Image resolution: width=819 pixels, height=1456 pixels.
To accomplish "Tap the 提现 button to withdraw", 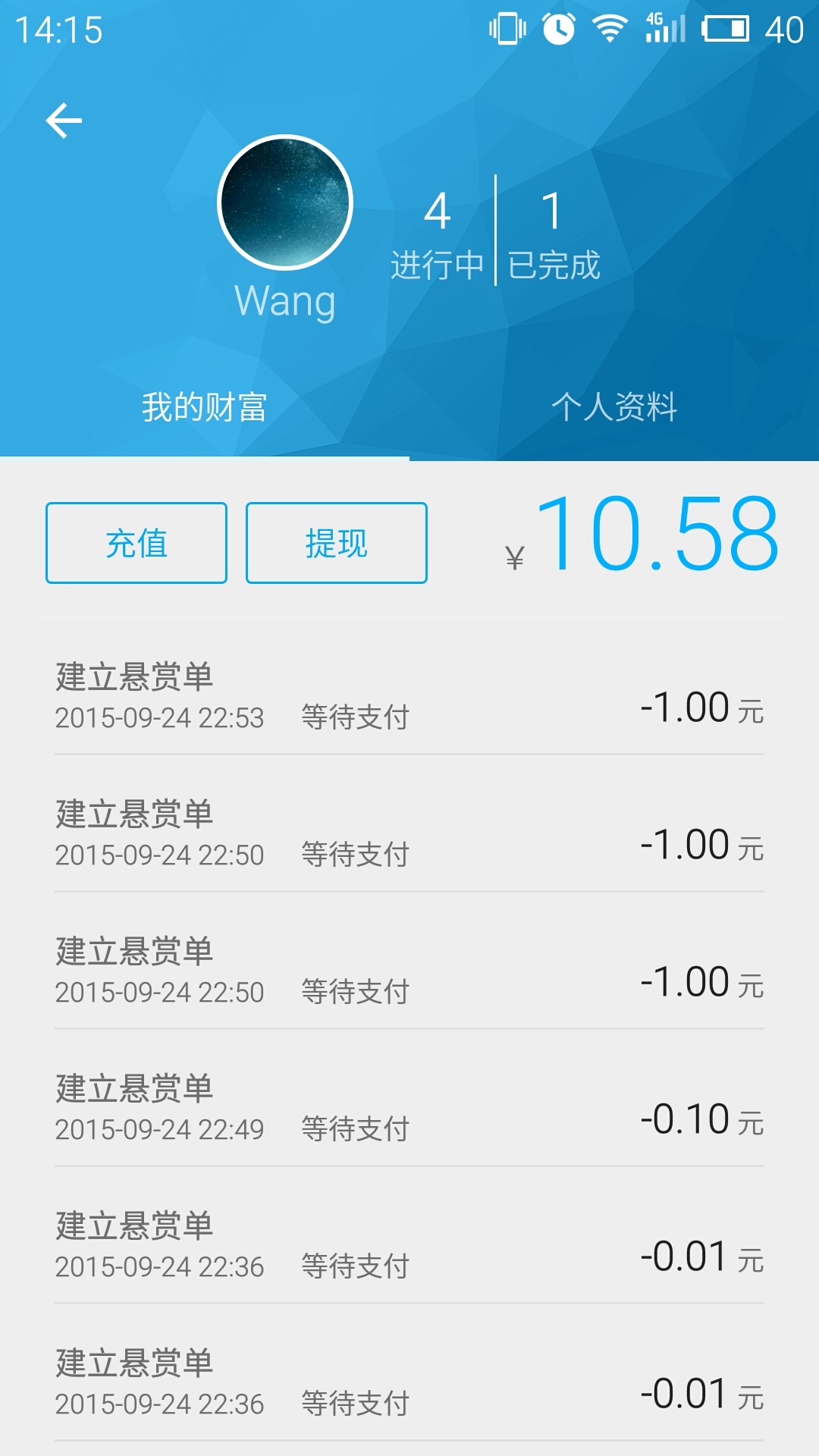I will point(336,543).
